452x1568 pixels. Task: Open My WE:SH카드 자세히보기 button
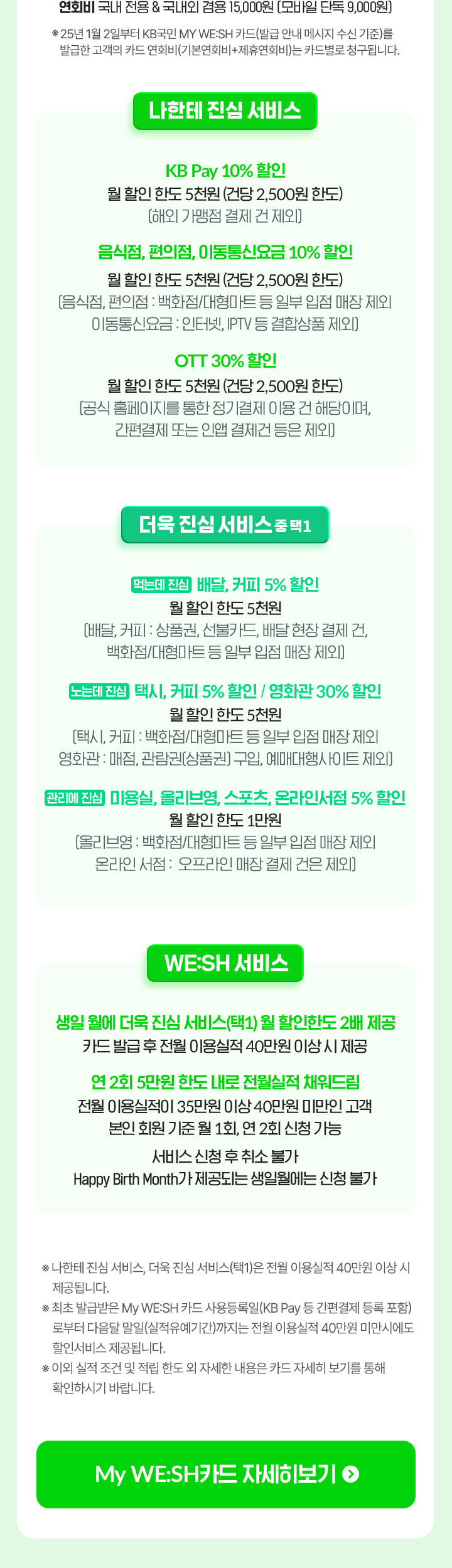(226, 1474)
